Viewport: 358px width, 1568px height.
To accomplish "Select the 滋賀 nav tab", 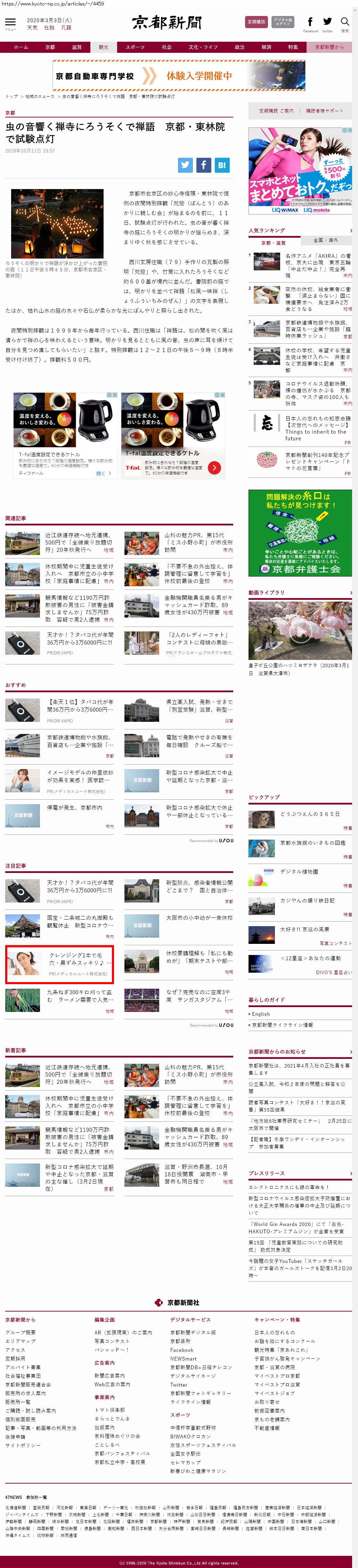I will [77, 47].
